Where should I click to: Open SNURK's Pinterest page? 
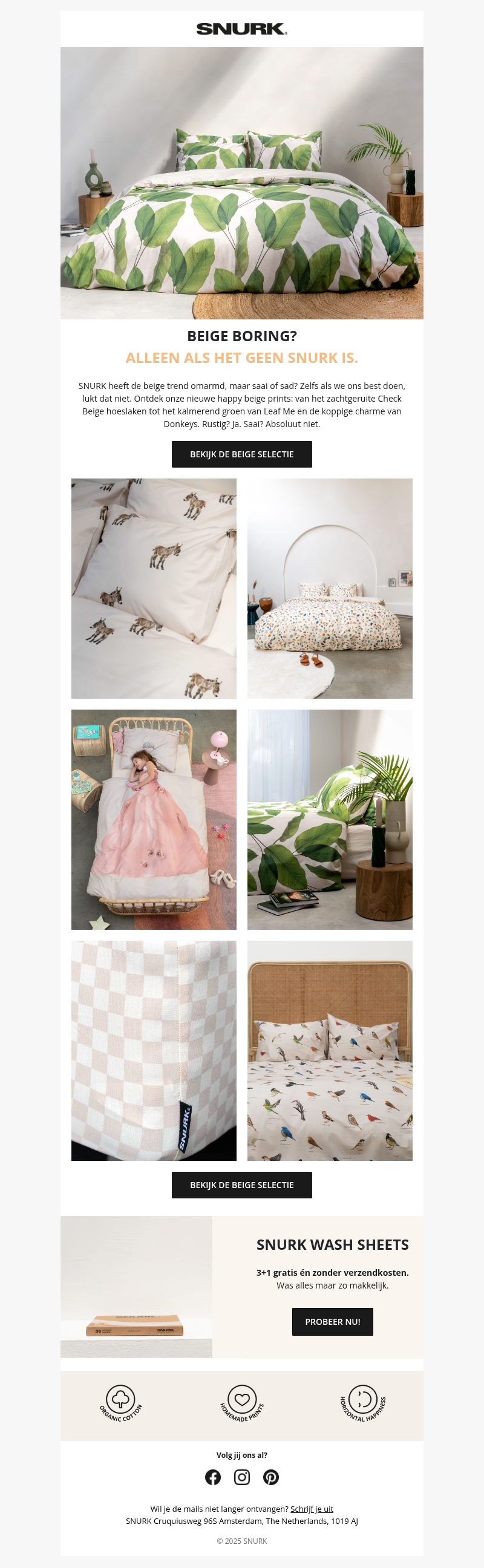[271, 1477]
